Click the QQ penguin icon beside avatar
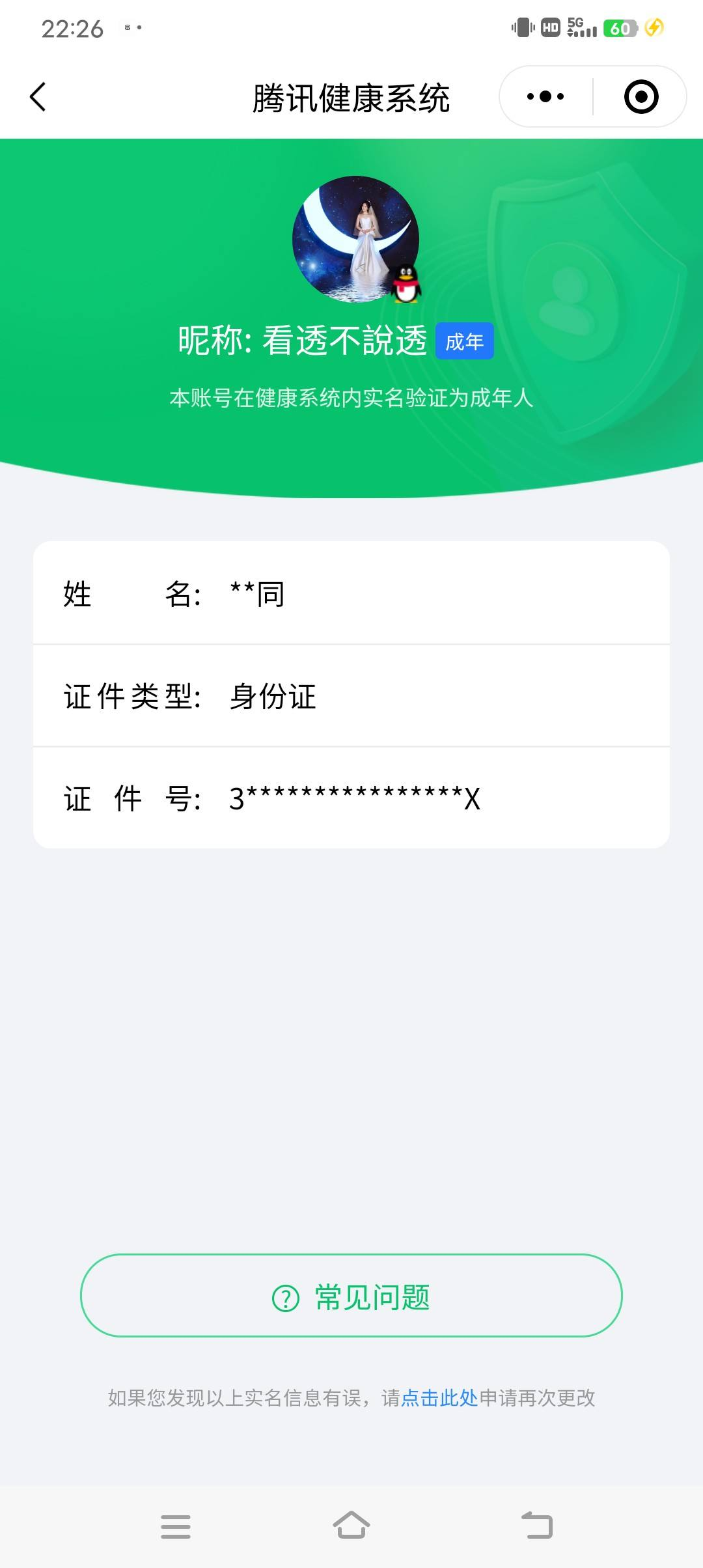The width and height of the screenshot is (703, 1568). click(407, 285)
